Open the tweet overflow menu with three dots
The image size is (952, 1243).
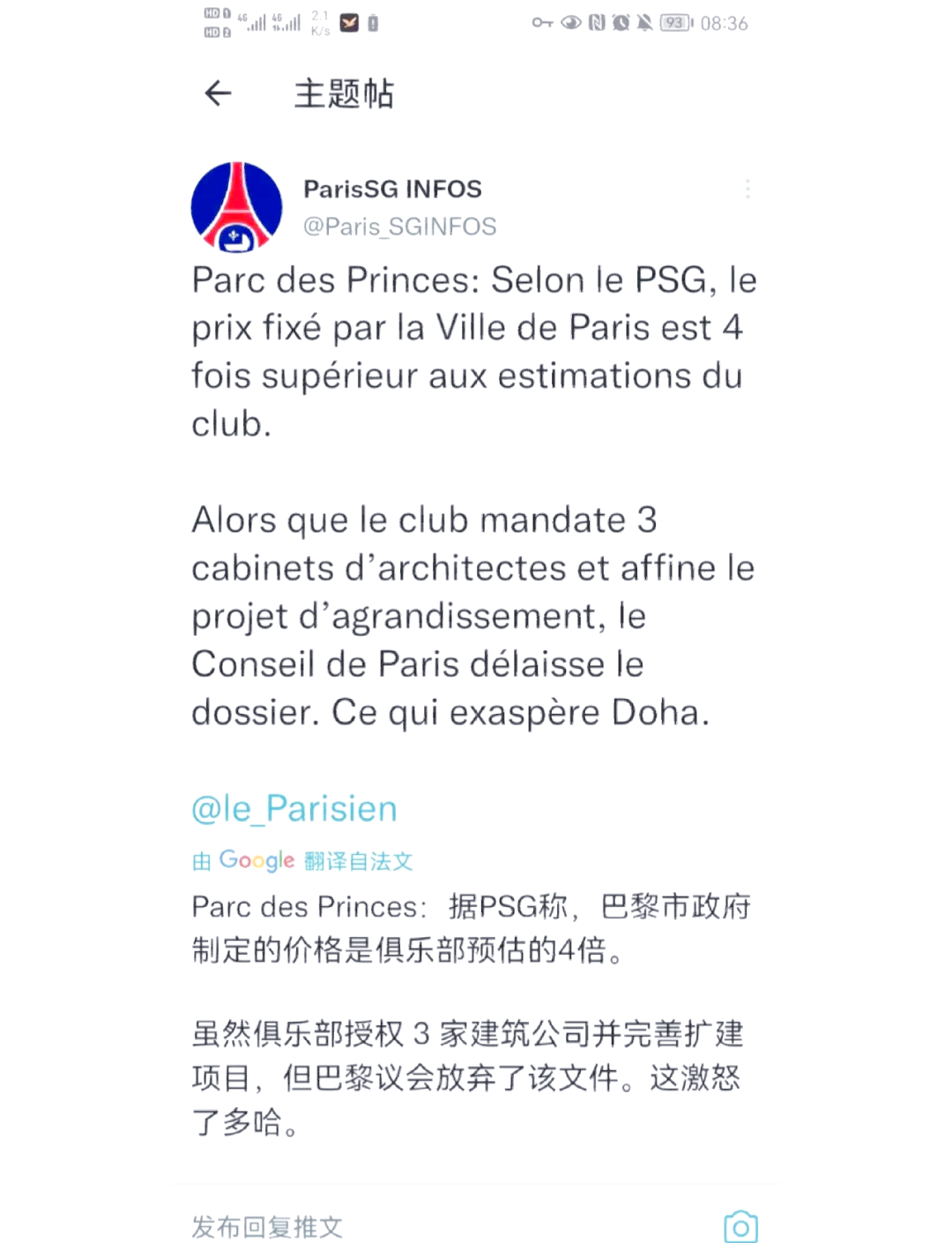pyautogui.click(x=747, y=188)
